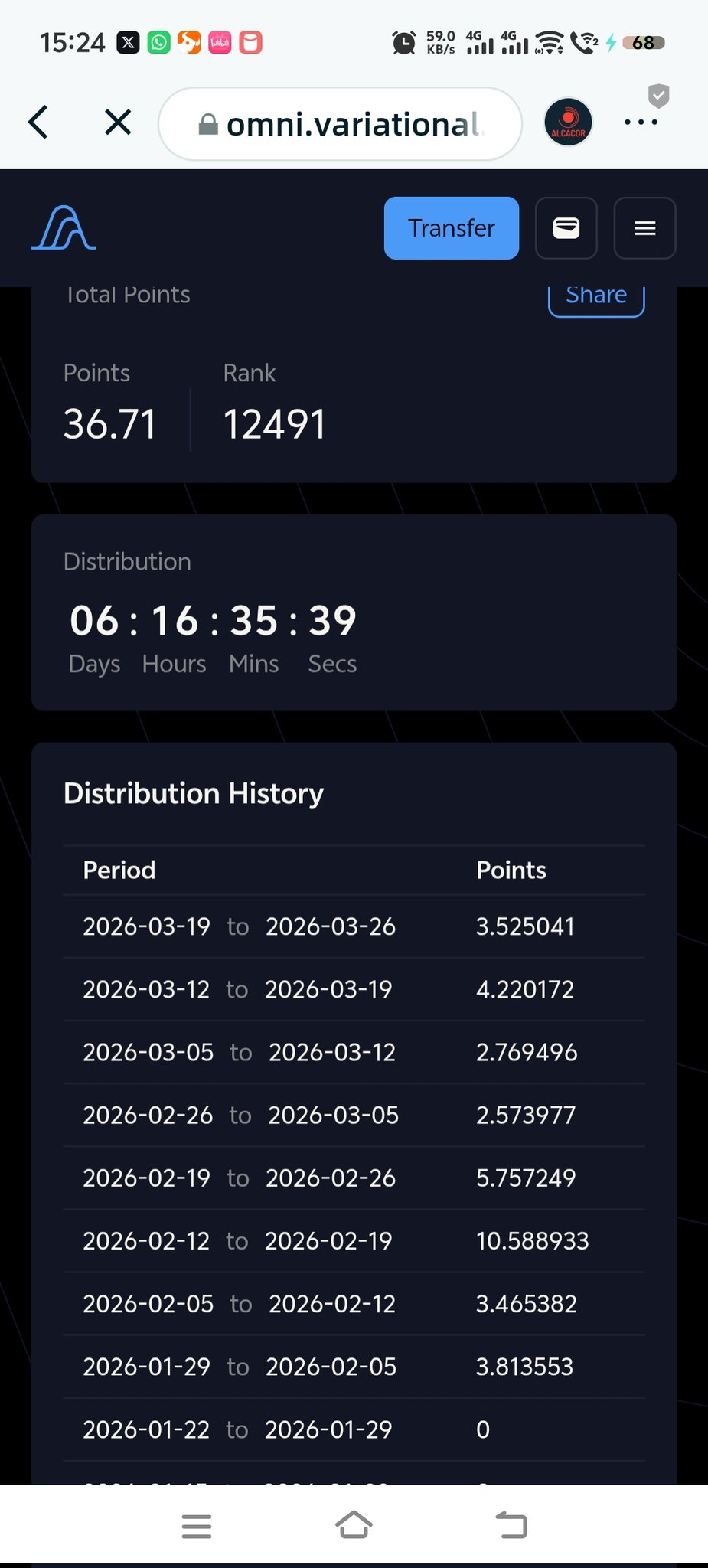The image size is (708, 1568).
Task: Tap the Transfer button
Action: 451,228
